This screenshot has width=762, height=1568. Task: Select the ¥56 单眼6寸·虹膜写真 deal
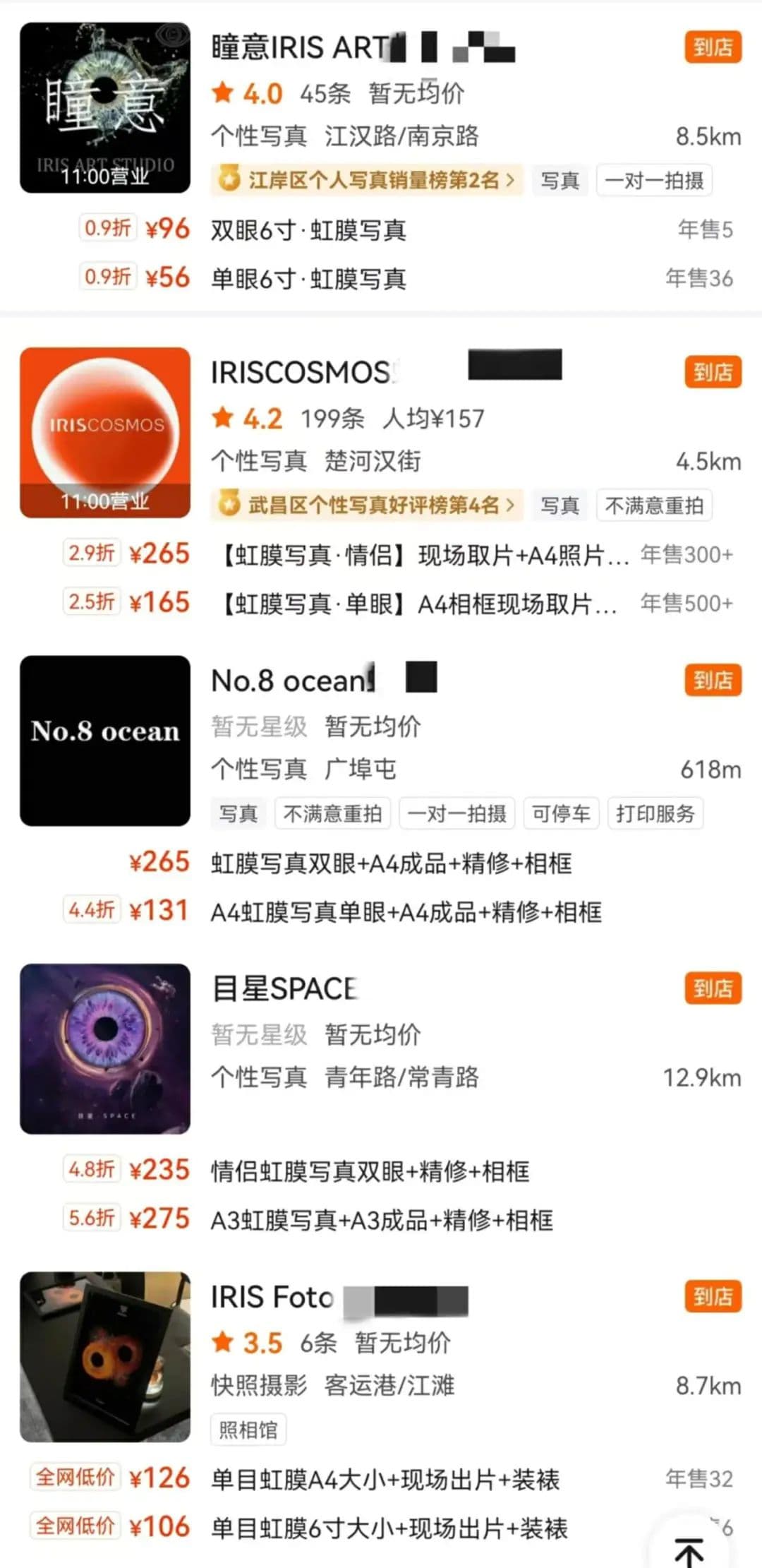tap(308, 279)
